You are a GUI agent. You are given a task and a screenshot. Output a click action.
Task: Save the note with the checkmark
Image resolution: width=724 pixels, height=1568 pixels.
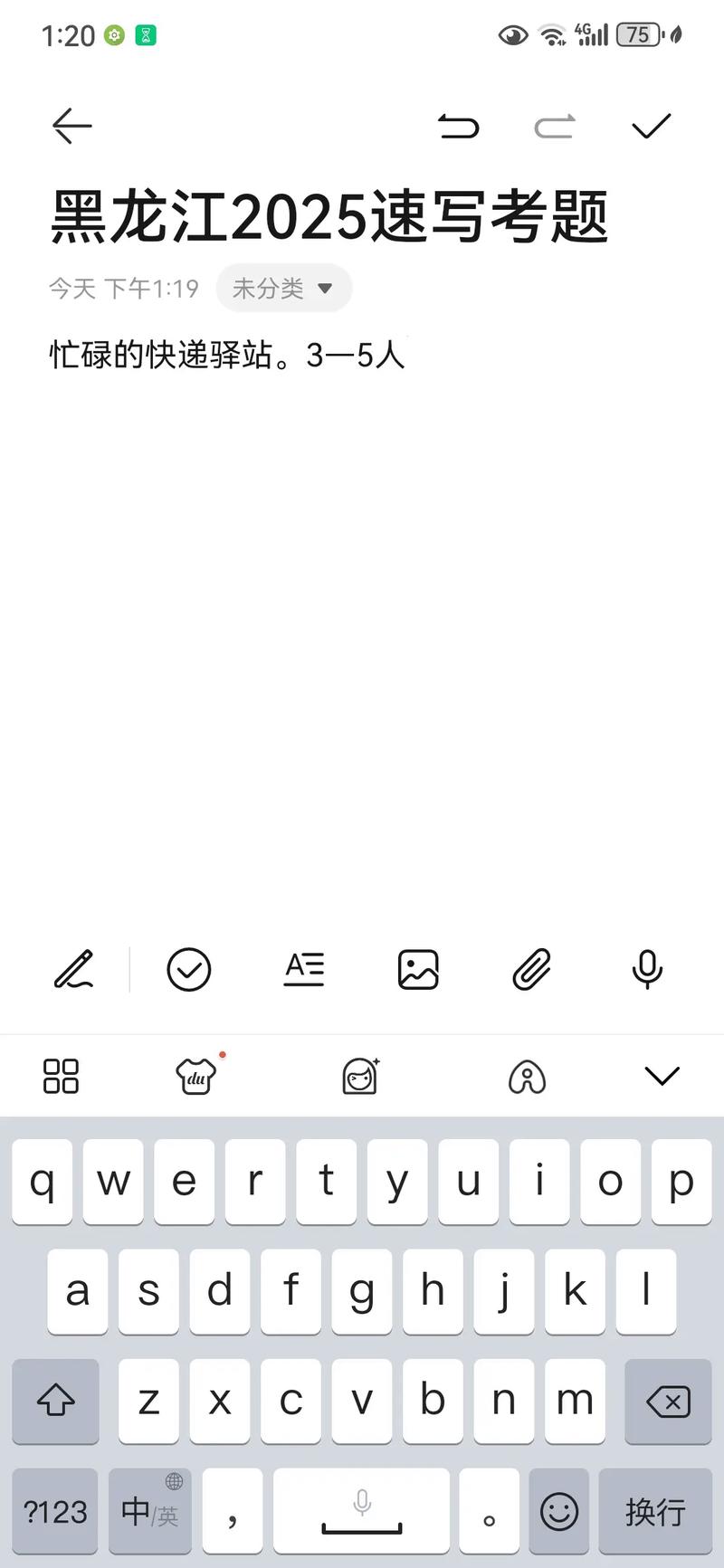tap(651, 126)
